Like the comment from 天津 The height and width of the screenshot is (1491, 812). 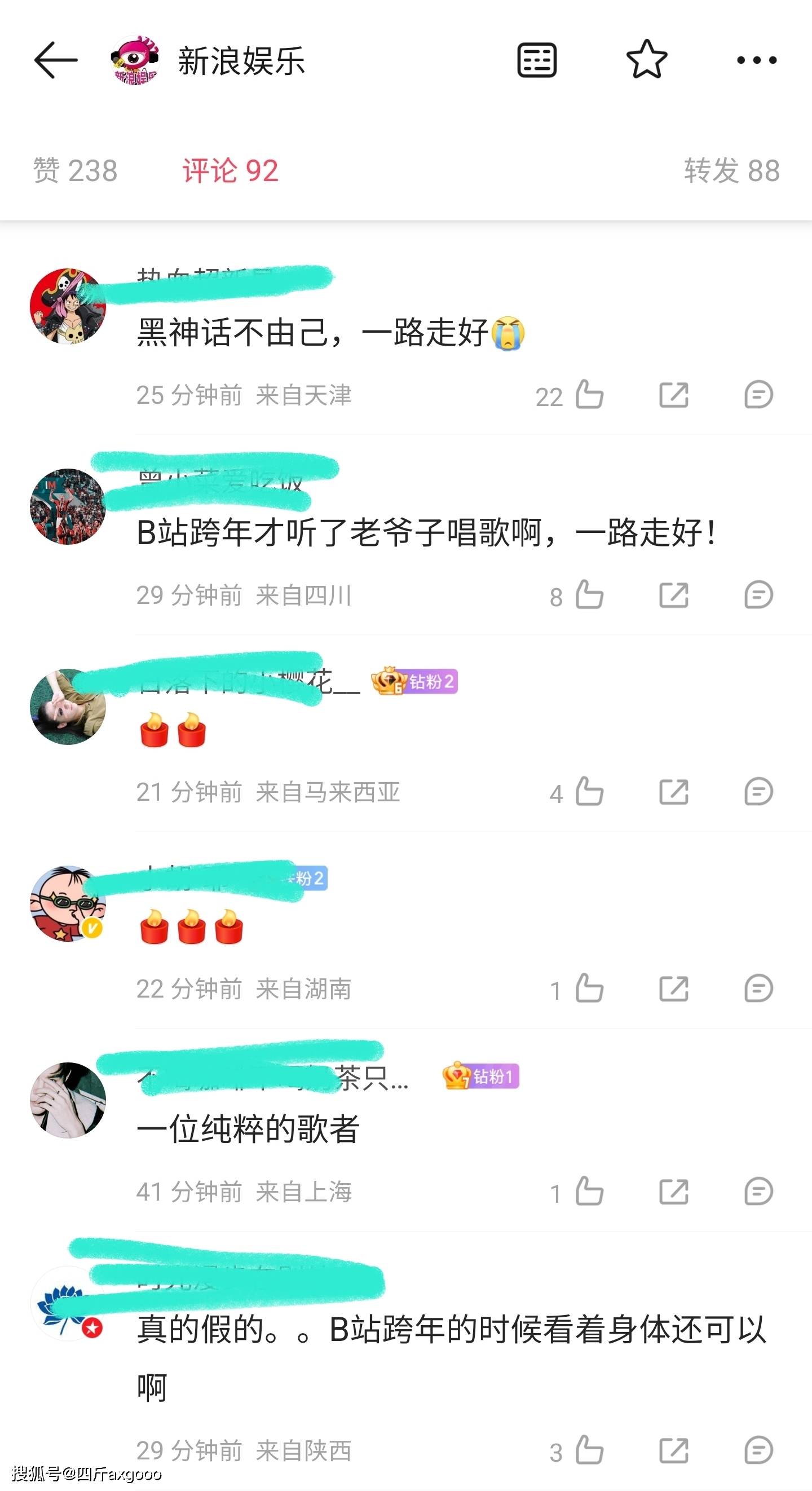click(x=589, y=395)
